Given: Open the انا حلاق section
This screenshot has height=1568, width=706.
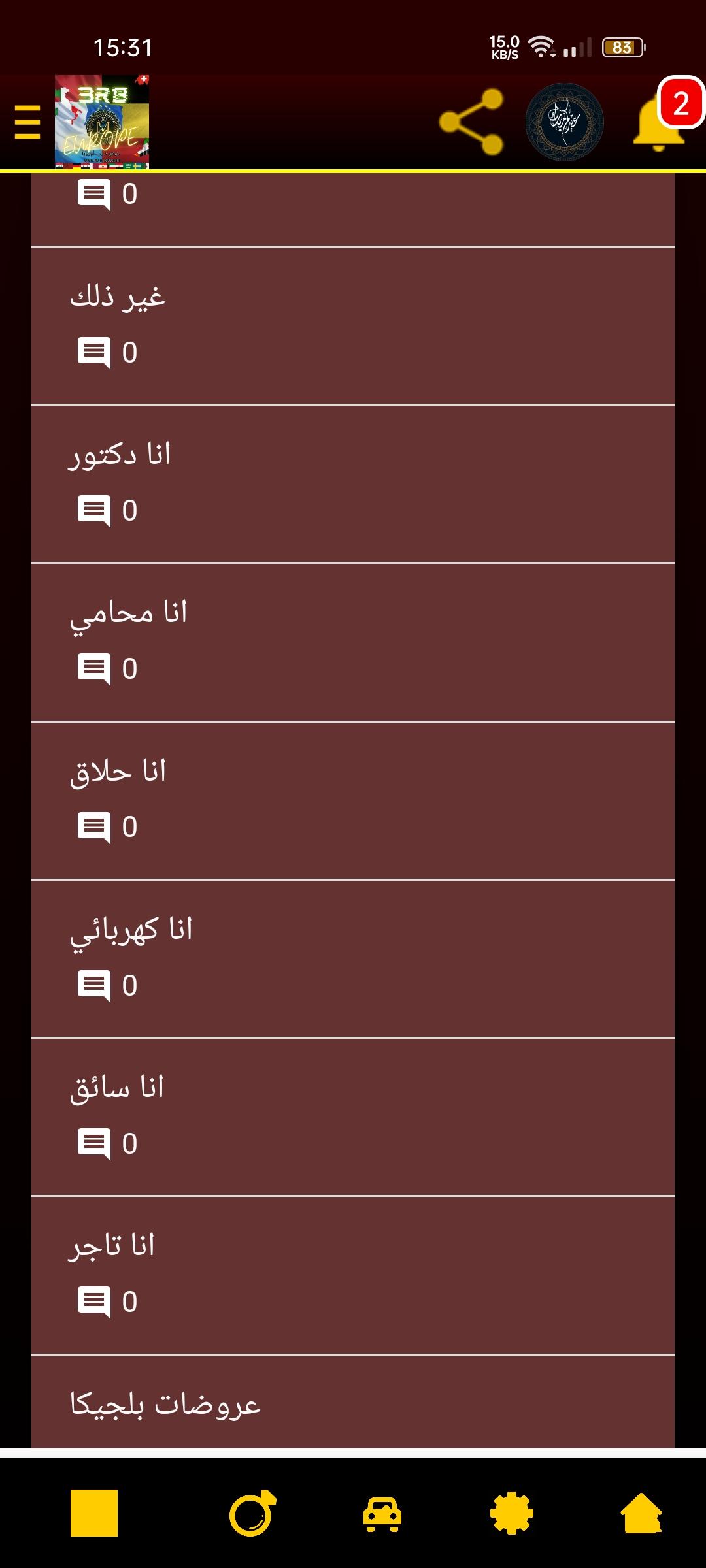Looking at the screenshot, I should (353, 801).
